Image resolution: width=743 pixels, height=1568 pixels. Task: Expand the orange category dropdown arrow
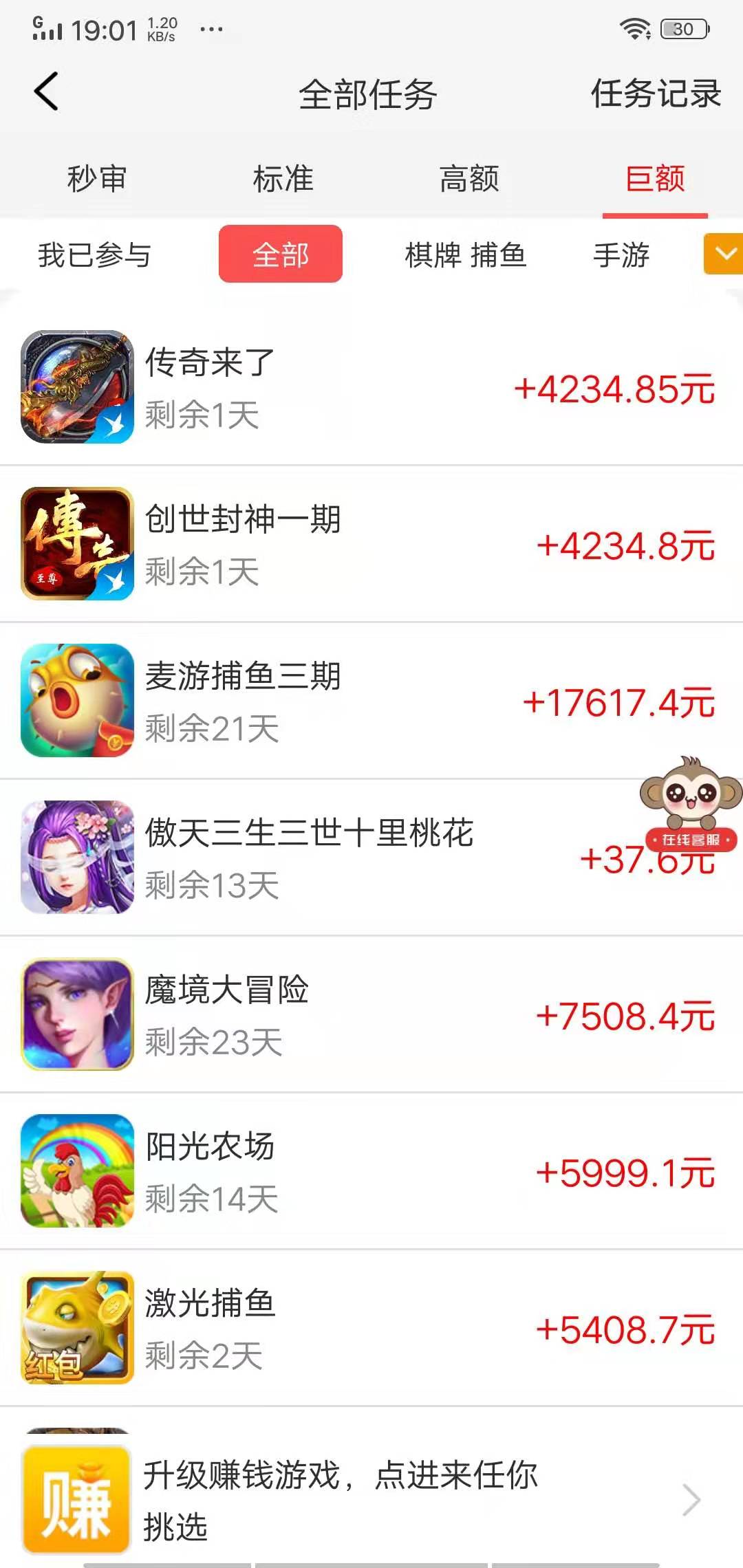pyautogui.click(x=724, y=254)
